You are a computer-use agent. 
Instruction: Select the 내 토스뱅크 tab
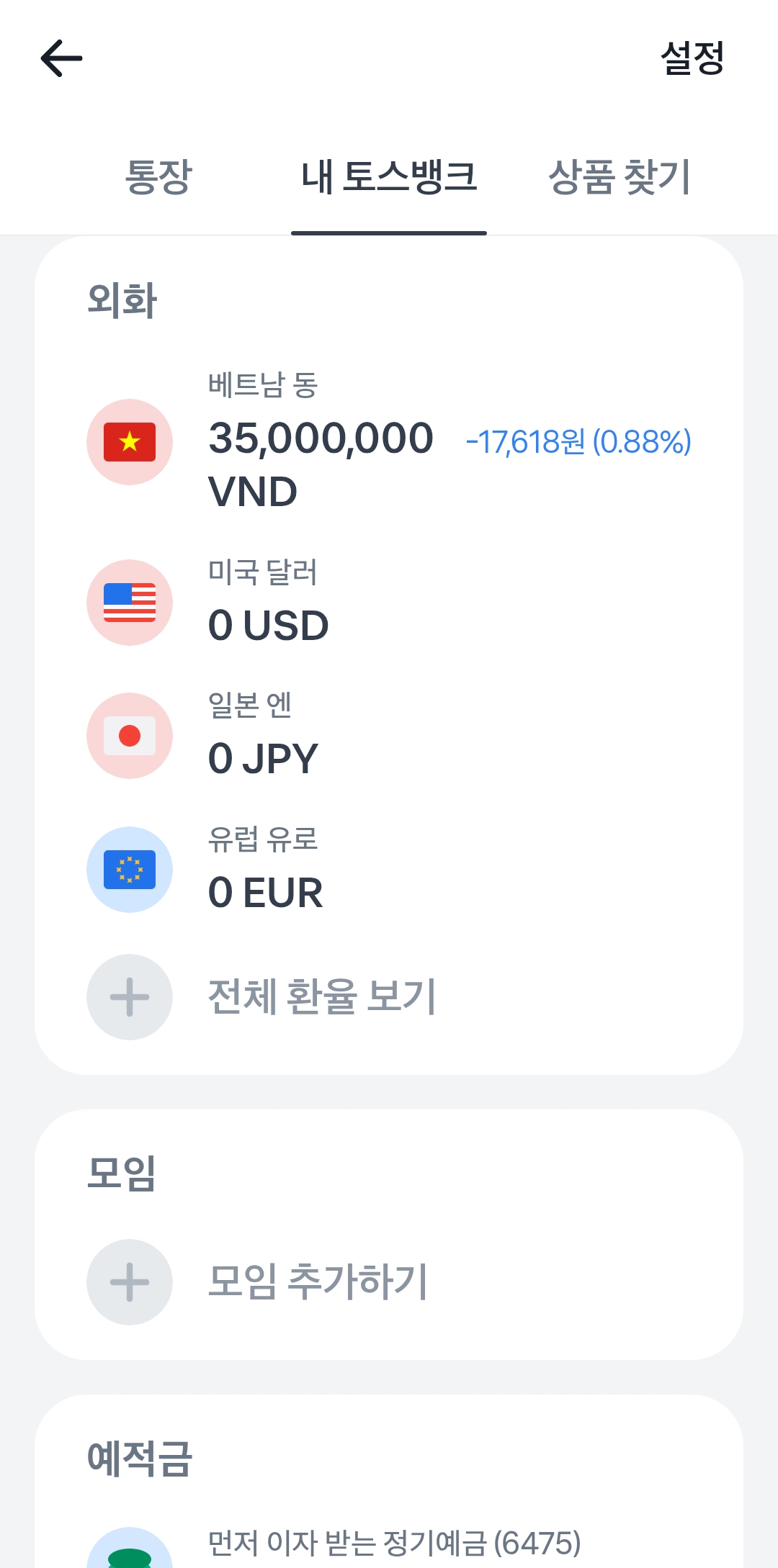click(389, 177)
